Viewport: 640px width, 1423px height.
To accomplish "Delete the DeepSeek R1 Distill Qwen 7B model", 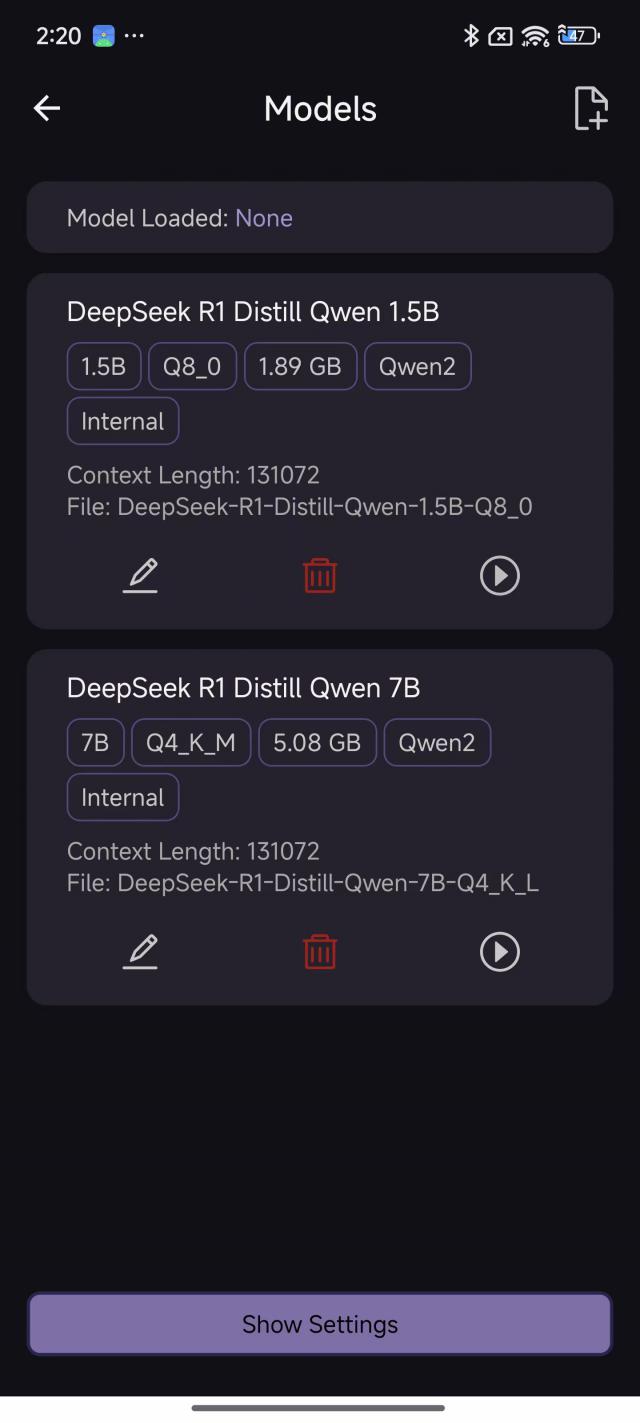I will click(320, 951).
